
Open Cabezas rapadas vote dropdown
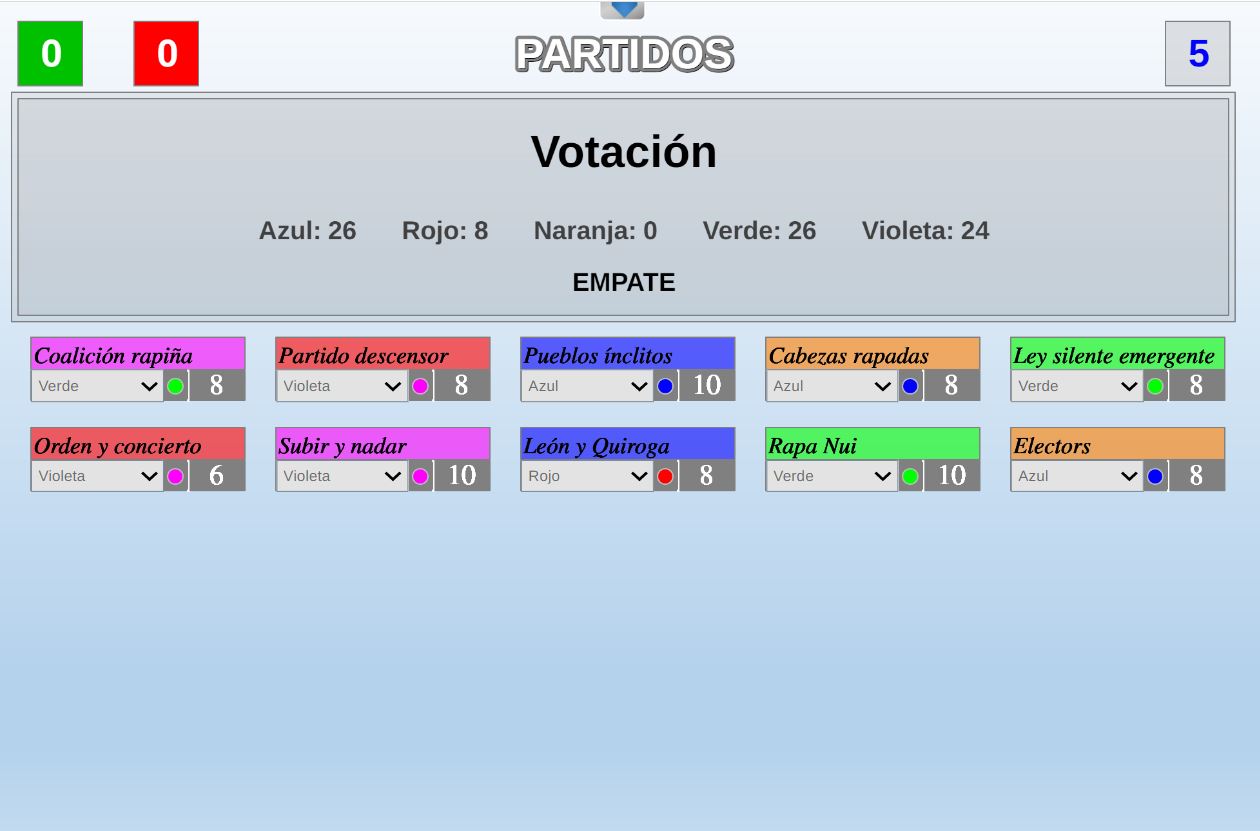click(832, 386)
